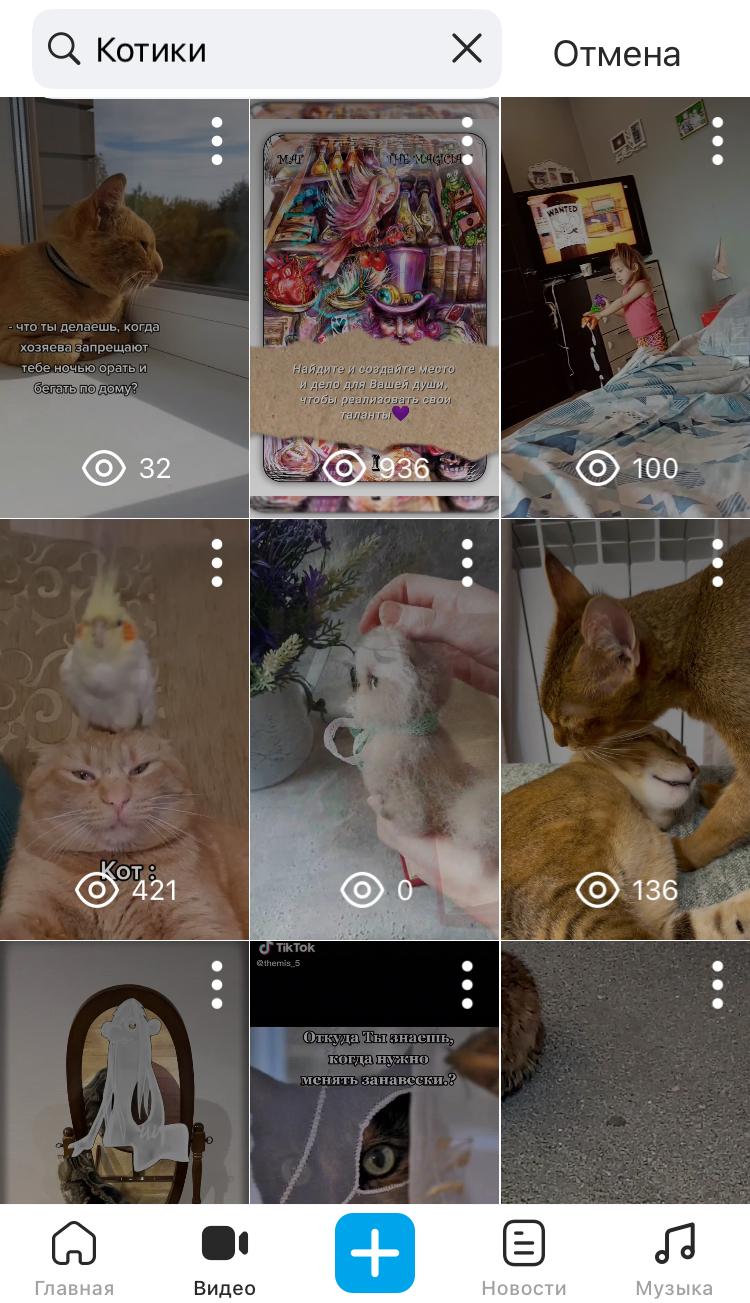Open options menu on the 421-views video
The width and height of the screenshot is (750, 1303).
point(217,563)
